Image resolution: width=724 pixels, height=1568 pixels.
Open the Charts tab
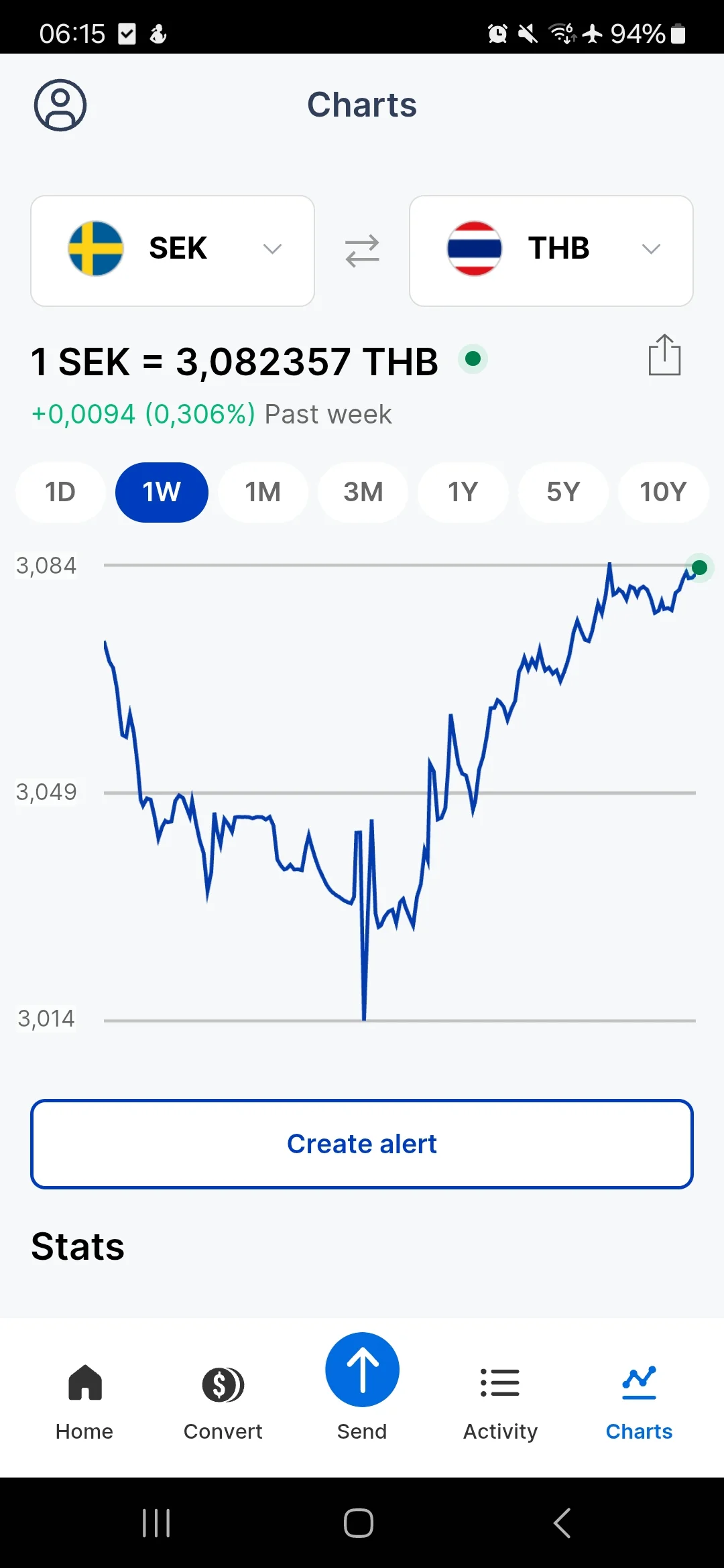pyautogui.click(x=639, y=1400)
